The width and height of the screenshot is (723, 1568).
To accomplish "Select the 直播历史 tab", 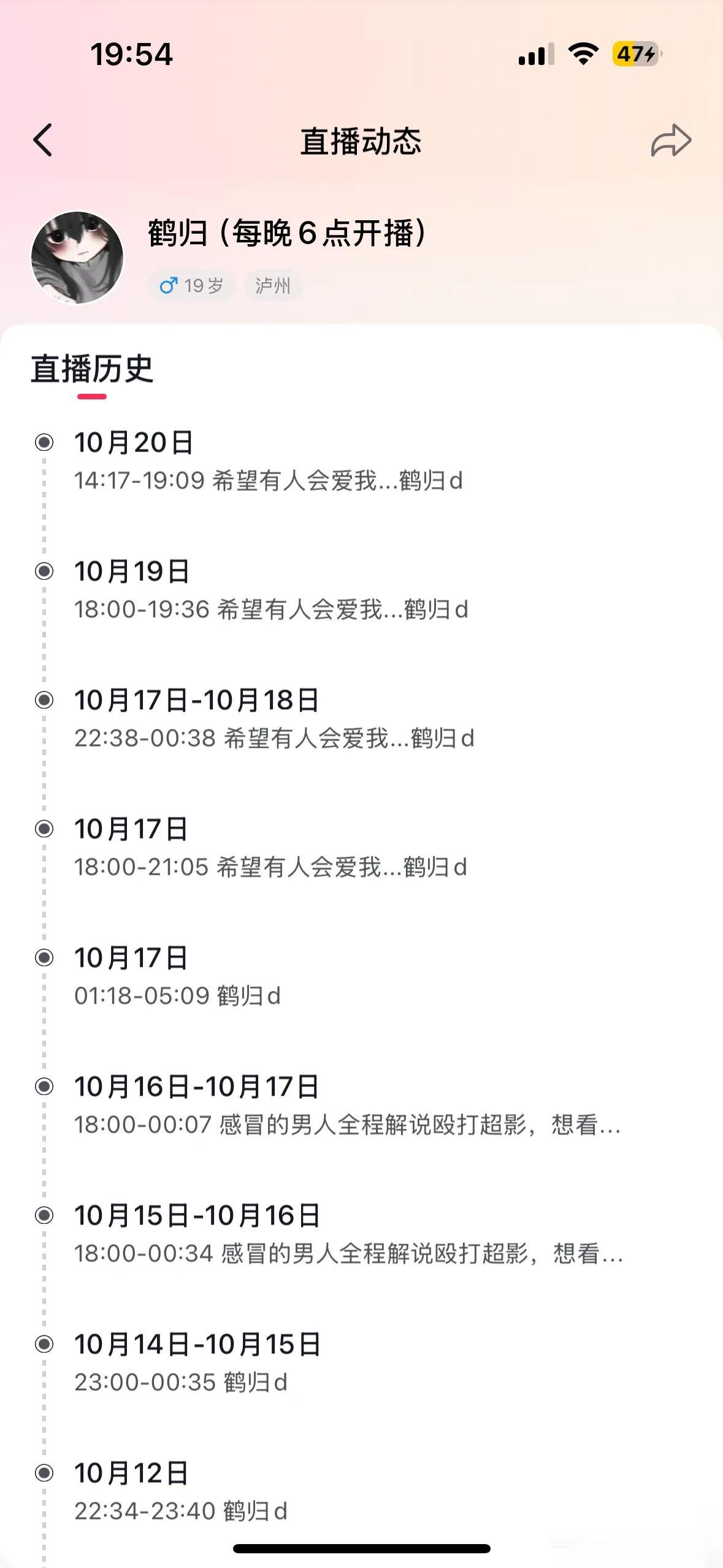I will pos(92,369).
